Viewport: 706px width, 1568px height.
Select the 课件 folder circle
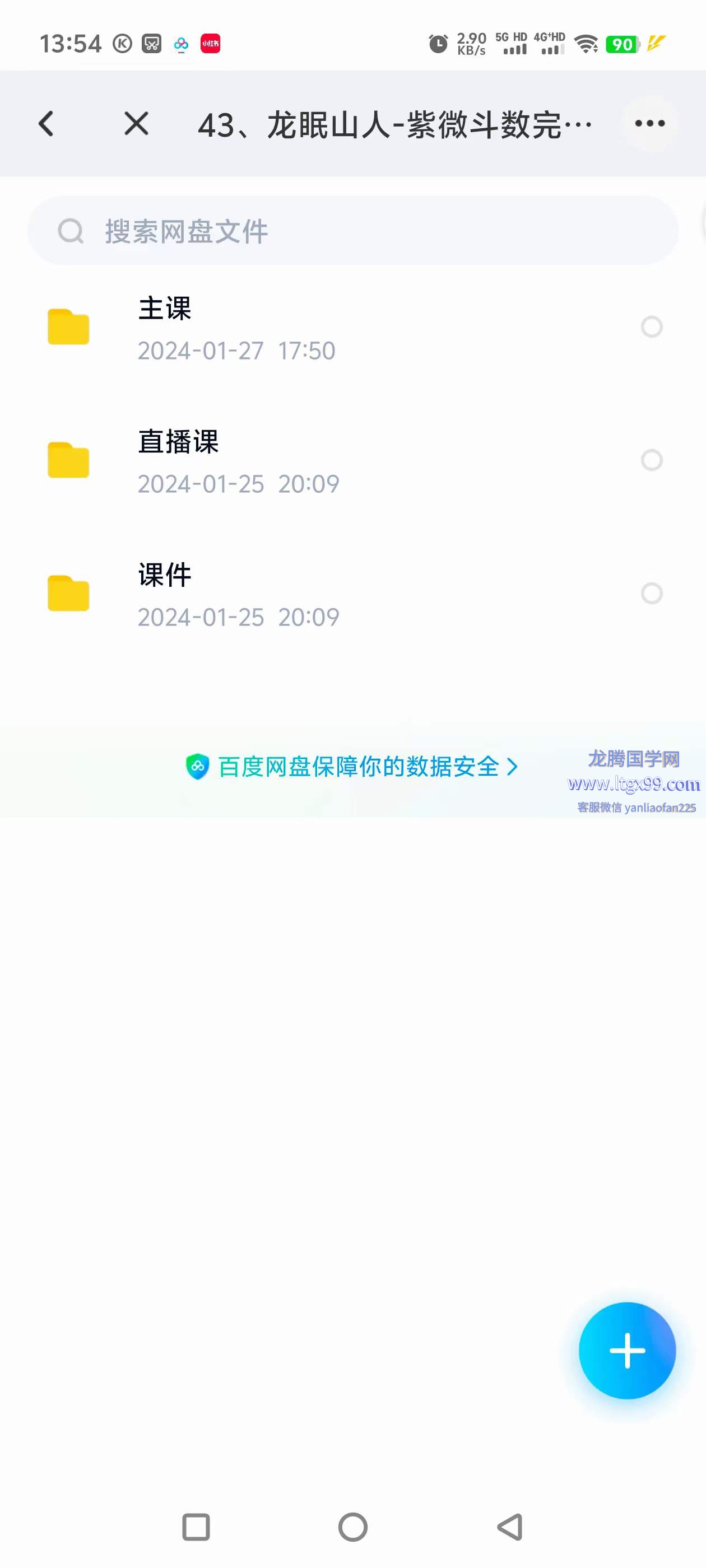(x=651, y=594)
